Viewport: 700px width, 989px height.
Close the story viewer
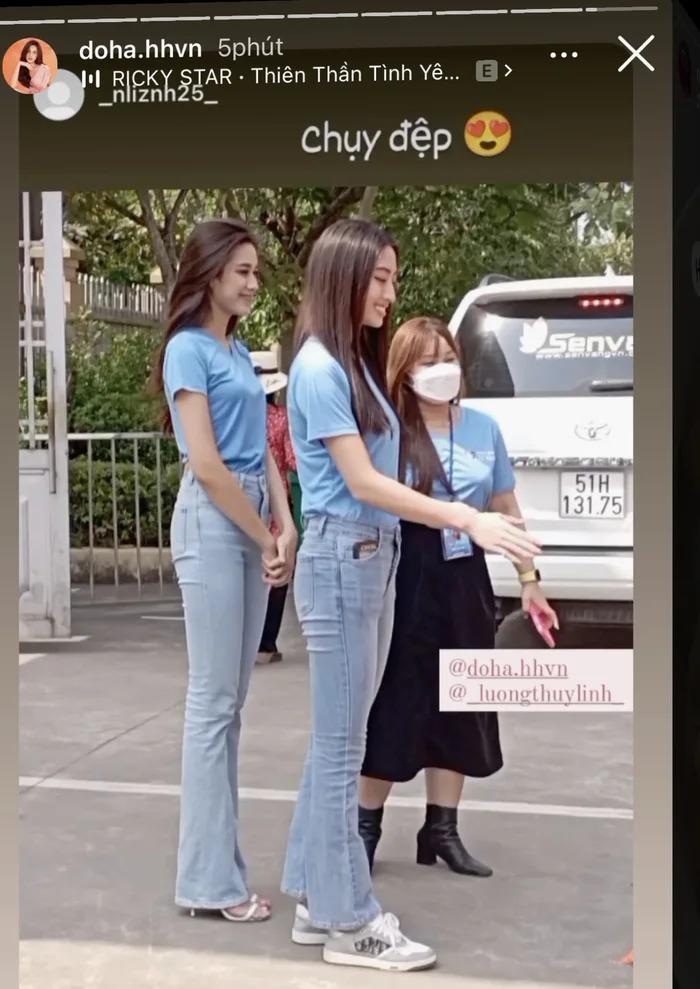(635, 54)
